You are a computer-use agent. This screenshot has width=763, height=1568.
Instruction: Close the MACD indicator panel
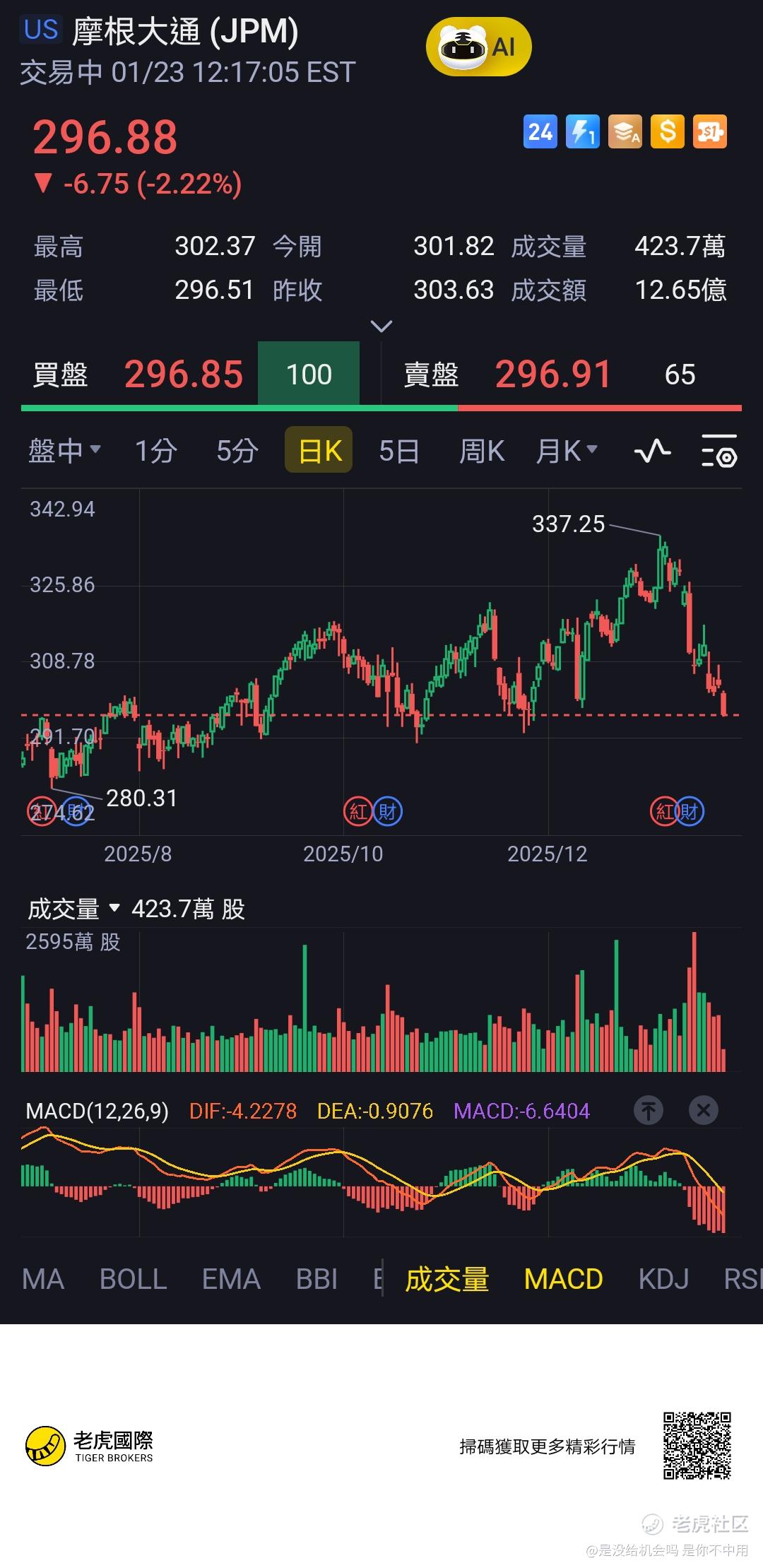(703, 1110)
